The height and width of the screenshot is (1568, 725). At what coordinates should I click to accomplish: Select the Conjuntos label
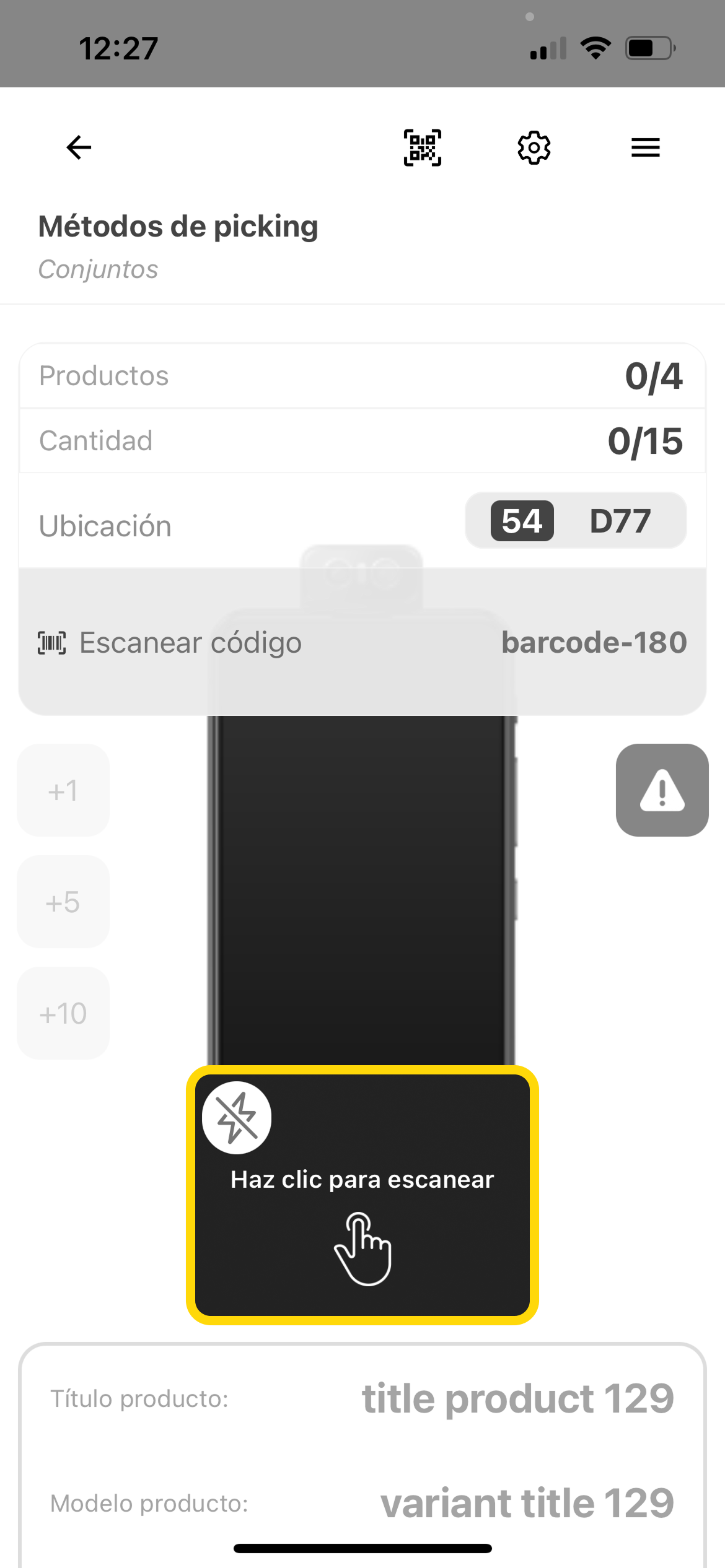[x=99, y=269]
